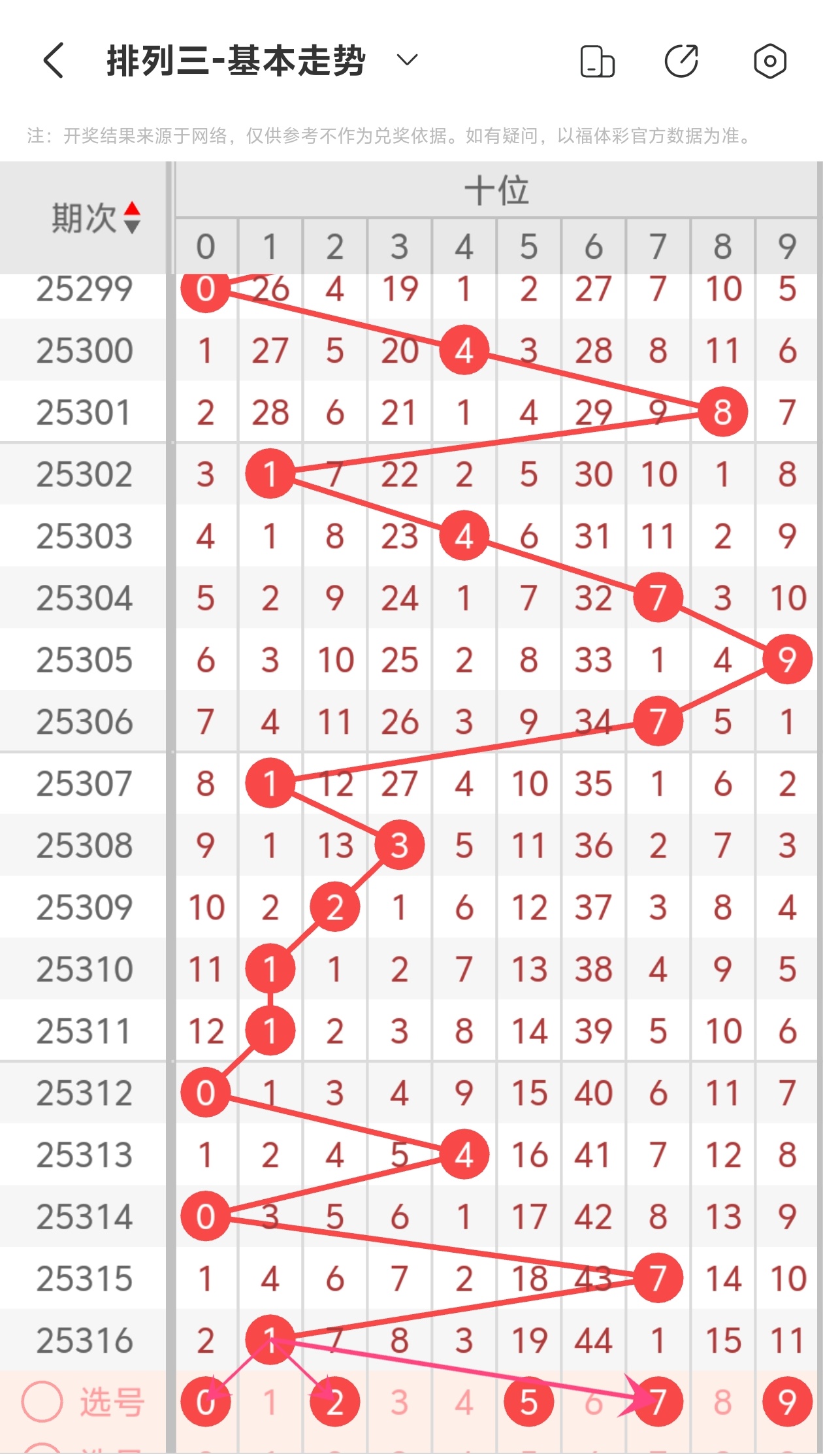
Task: Deselect number 2 in the 选号 row
Action: pyautogui.click(x=334, y=1402)
